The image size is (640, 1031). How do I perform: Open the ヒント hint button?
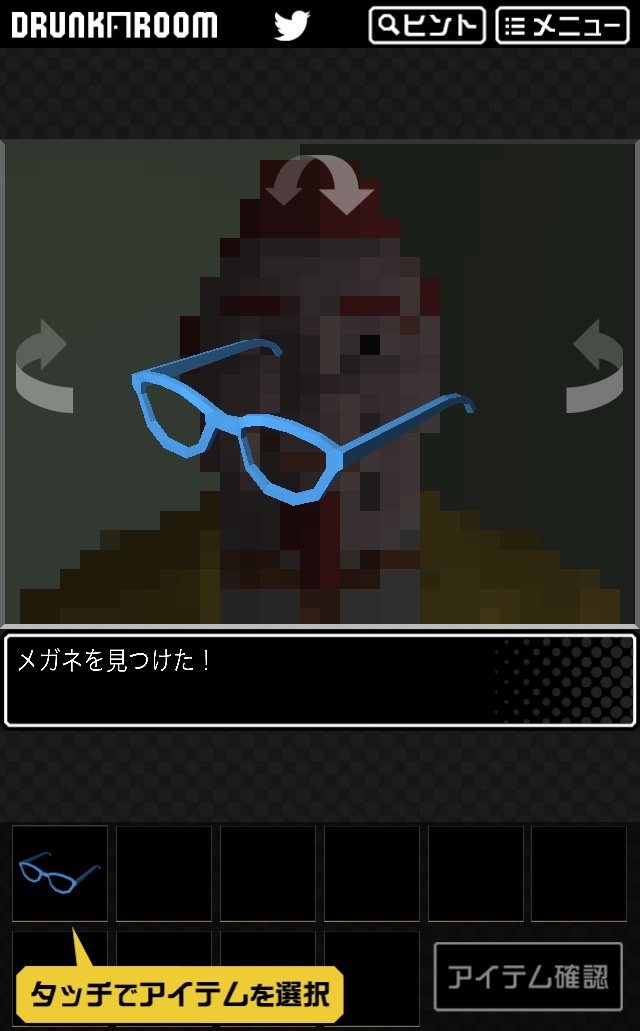pyautogui.click(x=427, y=25)
